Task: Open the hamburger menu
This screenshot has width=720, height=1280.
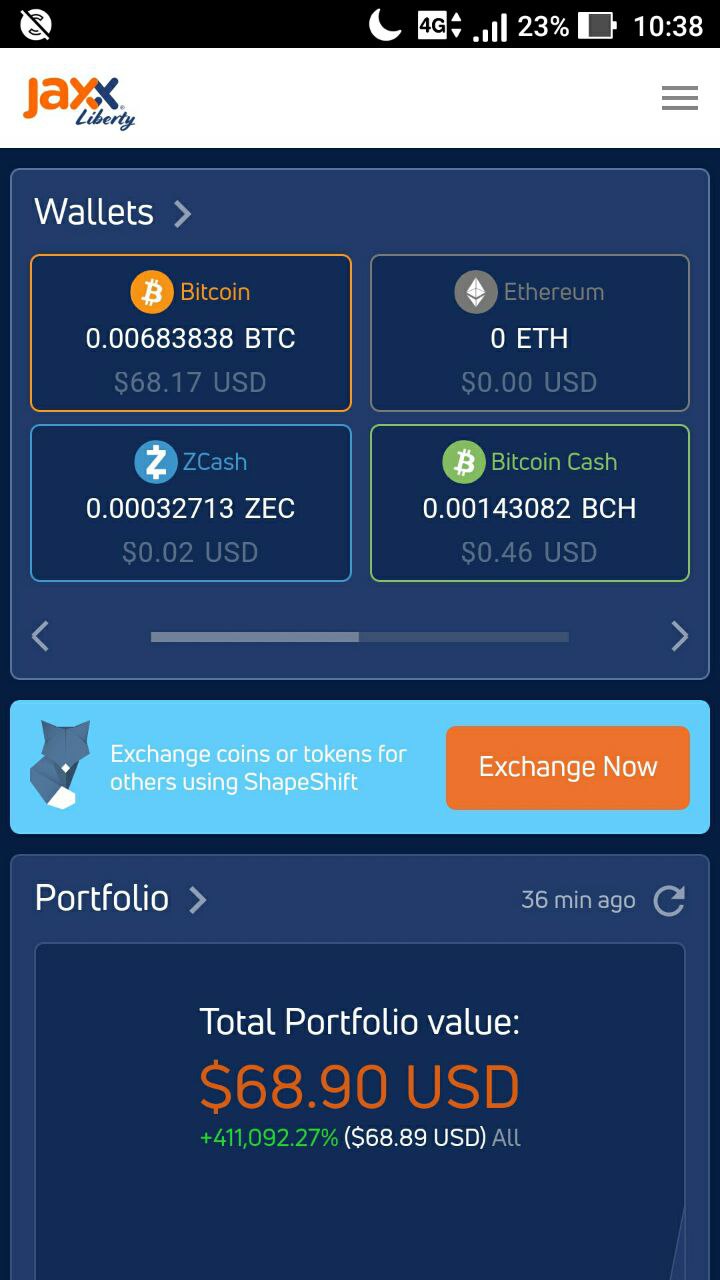Action: click(679, 97)
